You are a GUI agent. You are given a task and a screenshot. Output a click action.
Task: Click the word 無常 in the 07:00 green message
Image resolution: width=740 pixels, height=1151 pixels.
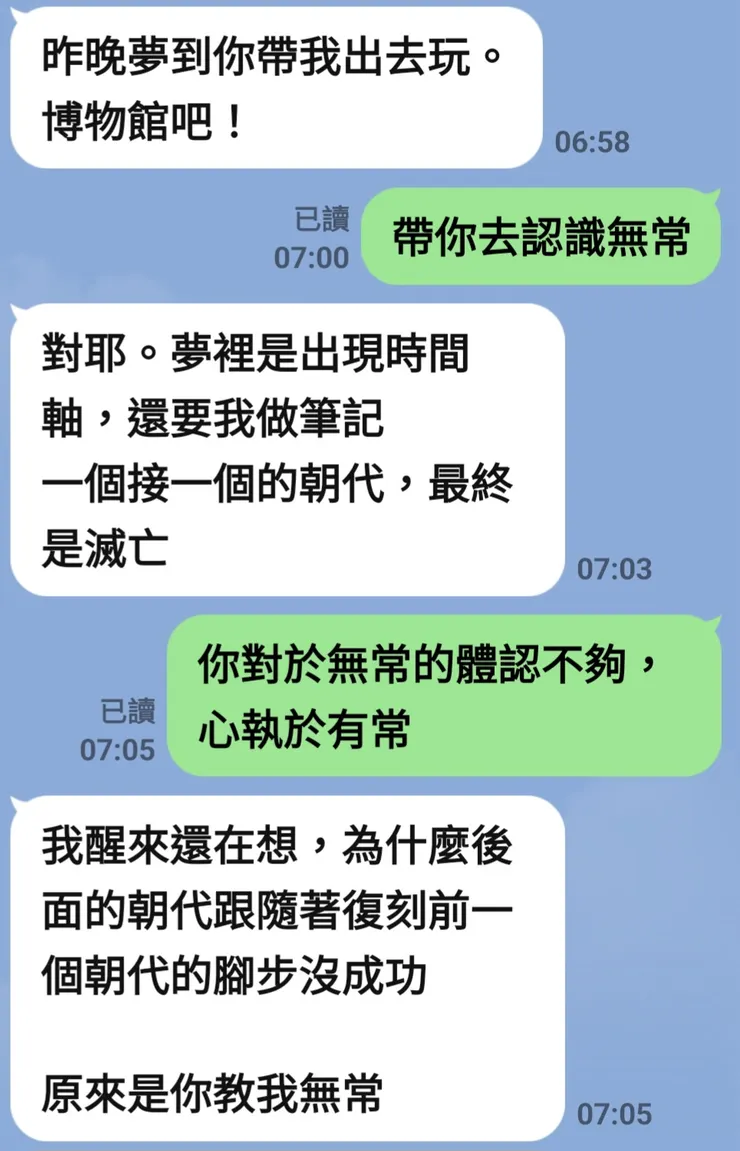[655, 239]
